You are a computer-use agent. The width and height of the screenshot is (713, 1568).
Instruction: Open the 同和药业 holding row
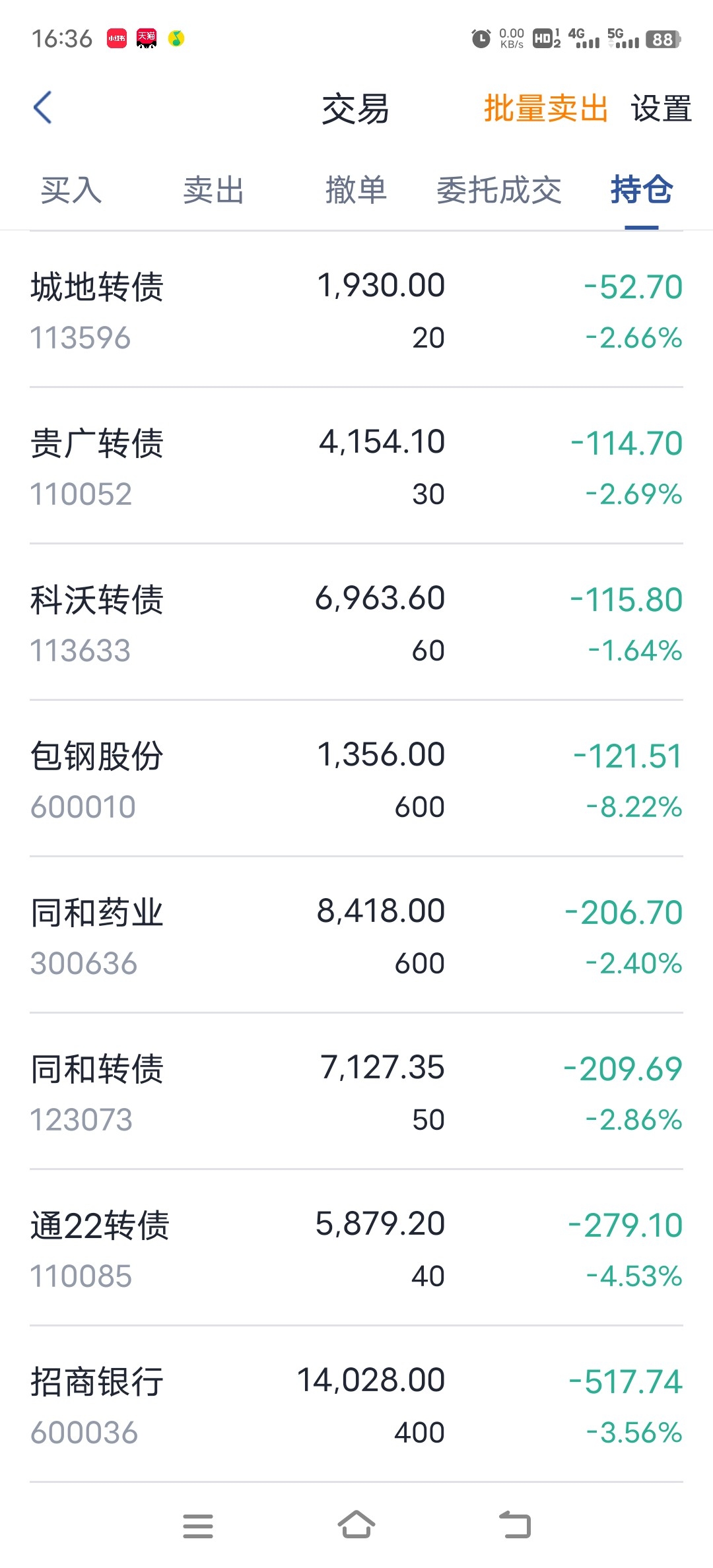point(356,936)
